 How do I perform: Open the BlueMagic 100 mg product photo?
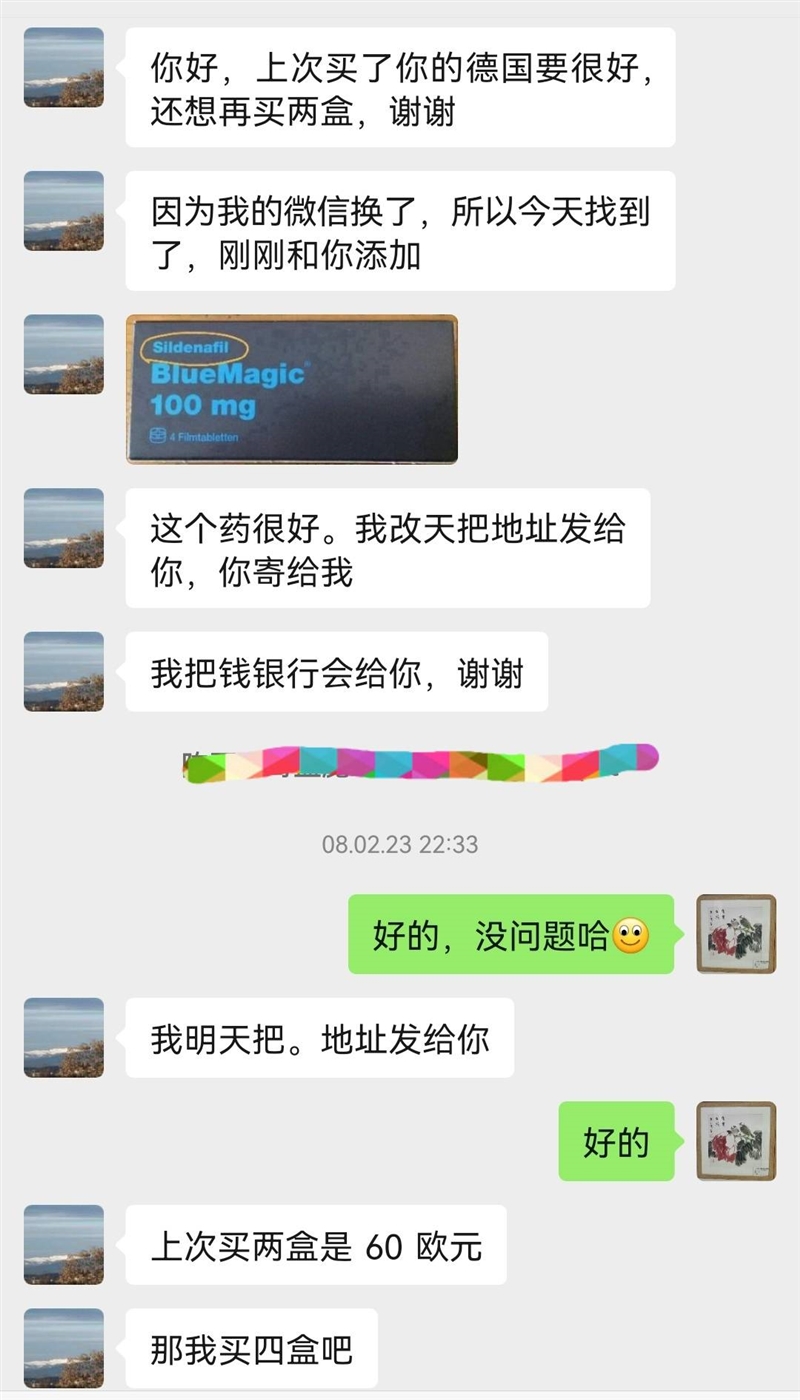290,388
